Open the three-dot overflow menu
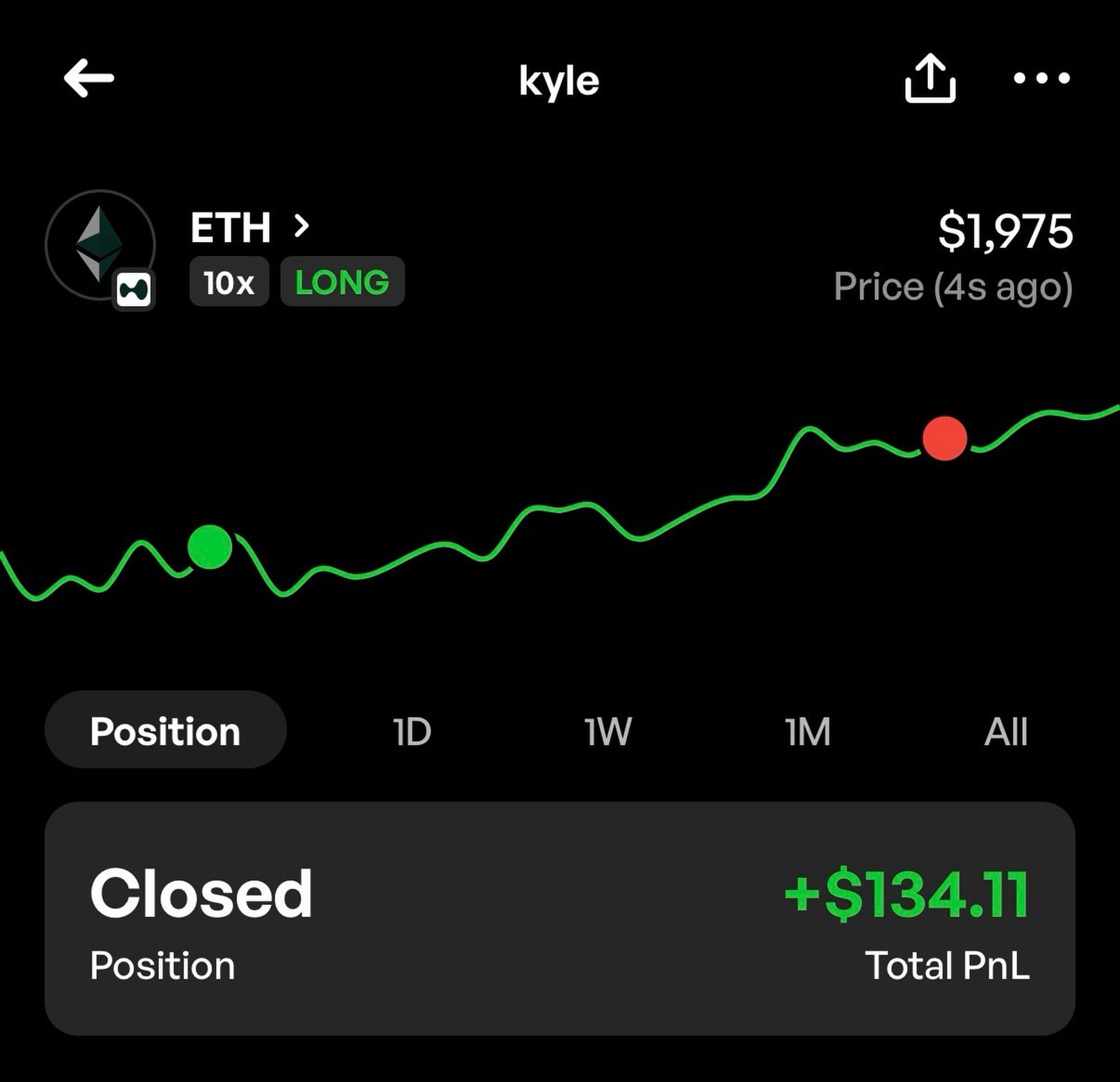The height and width of the screenshot is (1082, 1120). click(1041, 78)
